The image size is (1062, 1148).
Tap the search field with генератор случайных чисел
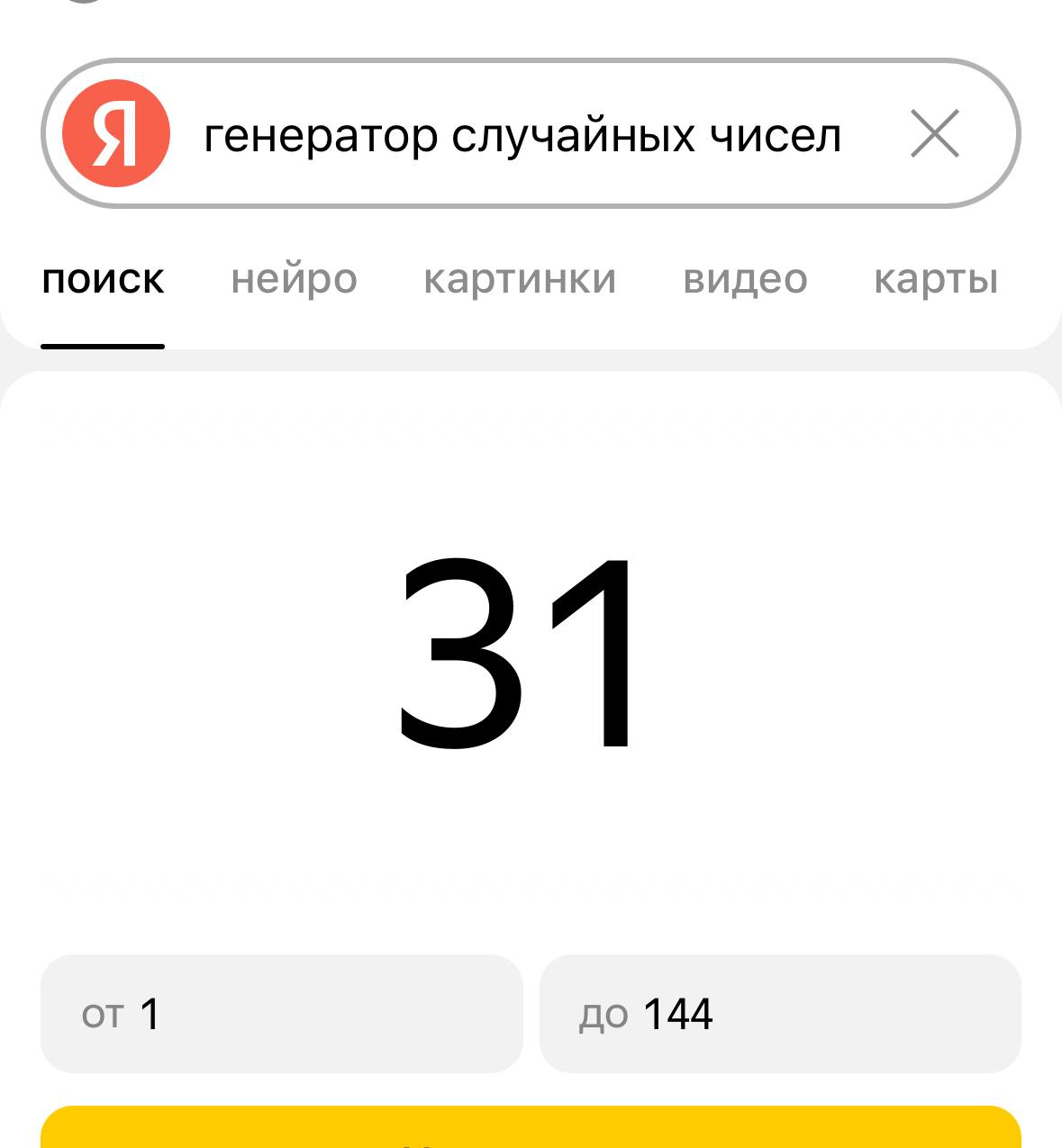tap(522, 136)
